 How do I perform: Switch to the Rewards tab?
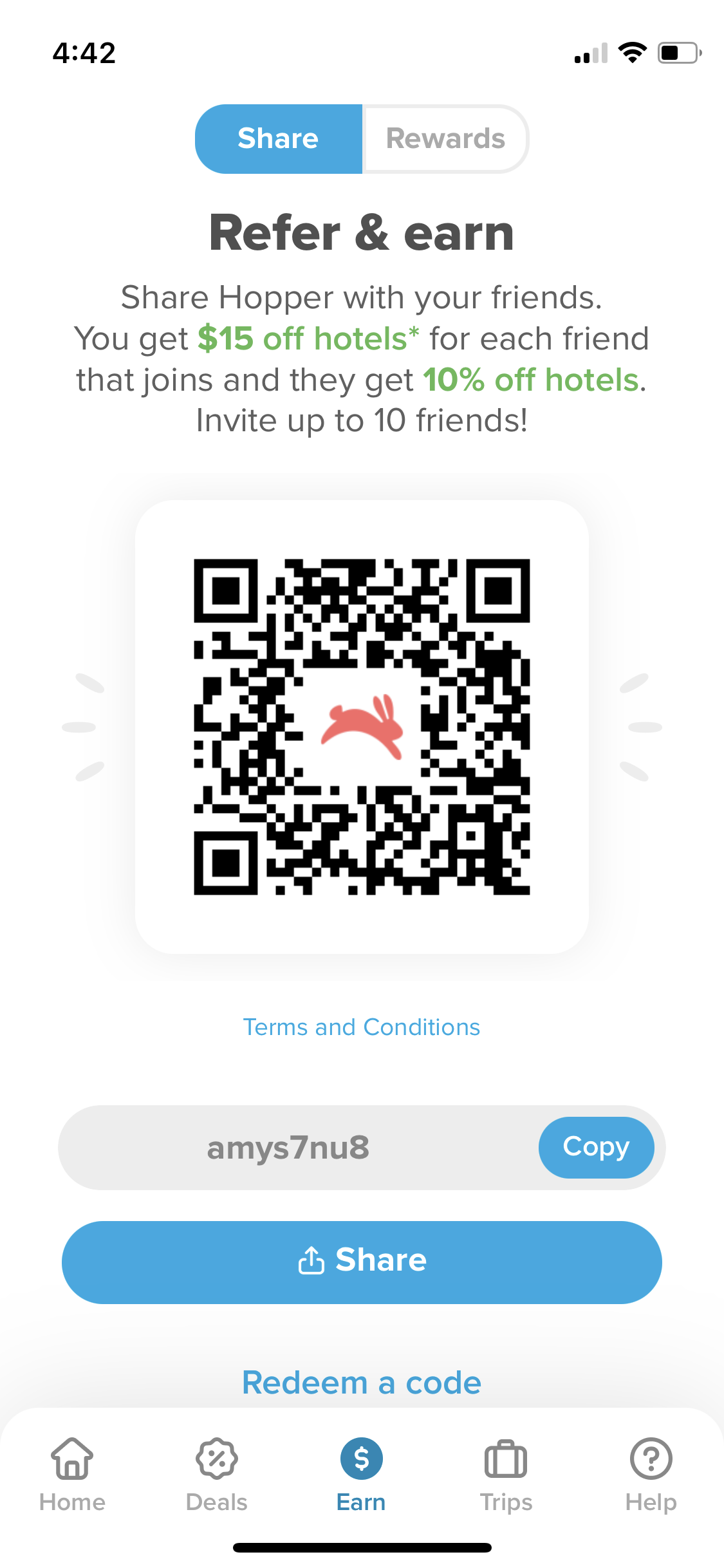click(445, 138)
